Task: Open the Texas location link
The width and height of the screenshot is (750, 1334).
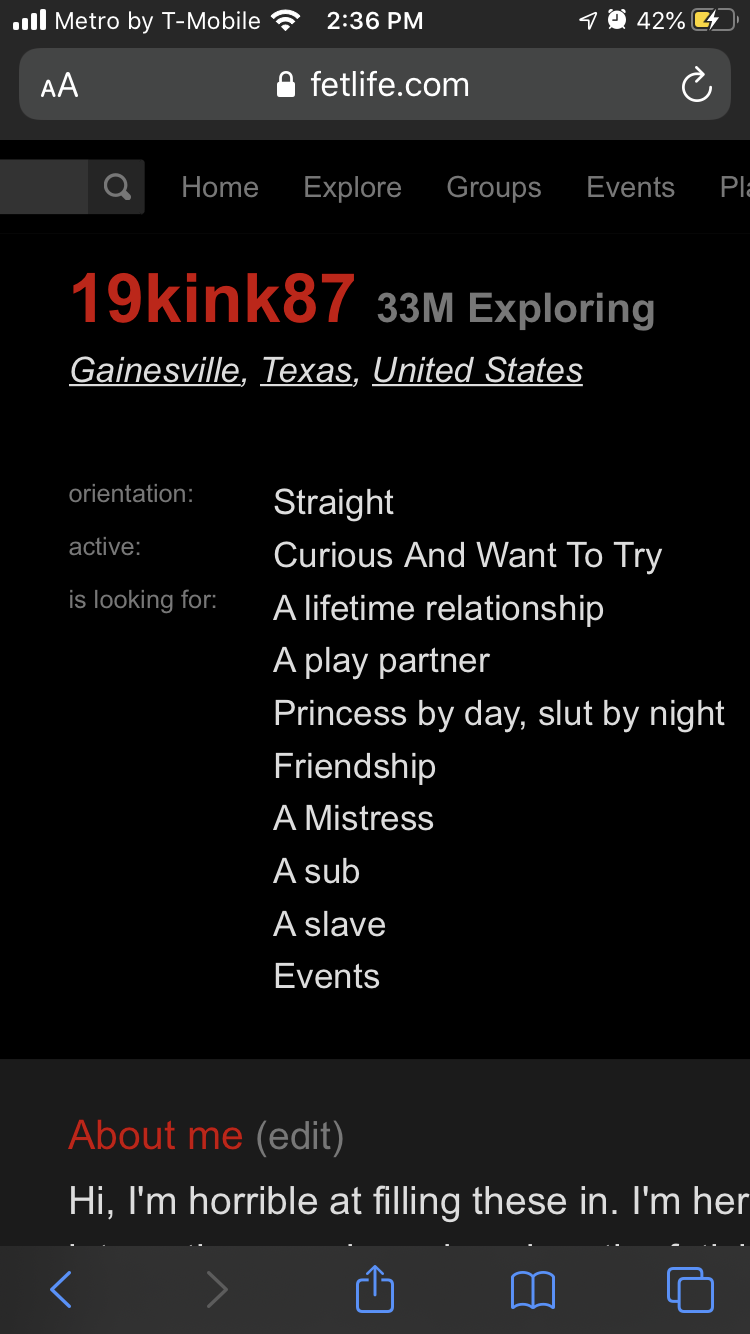Action: [x=307, y=370]
